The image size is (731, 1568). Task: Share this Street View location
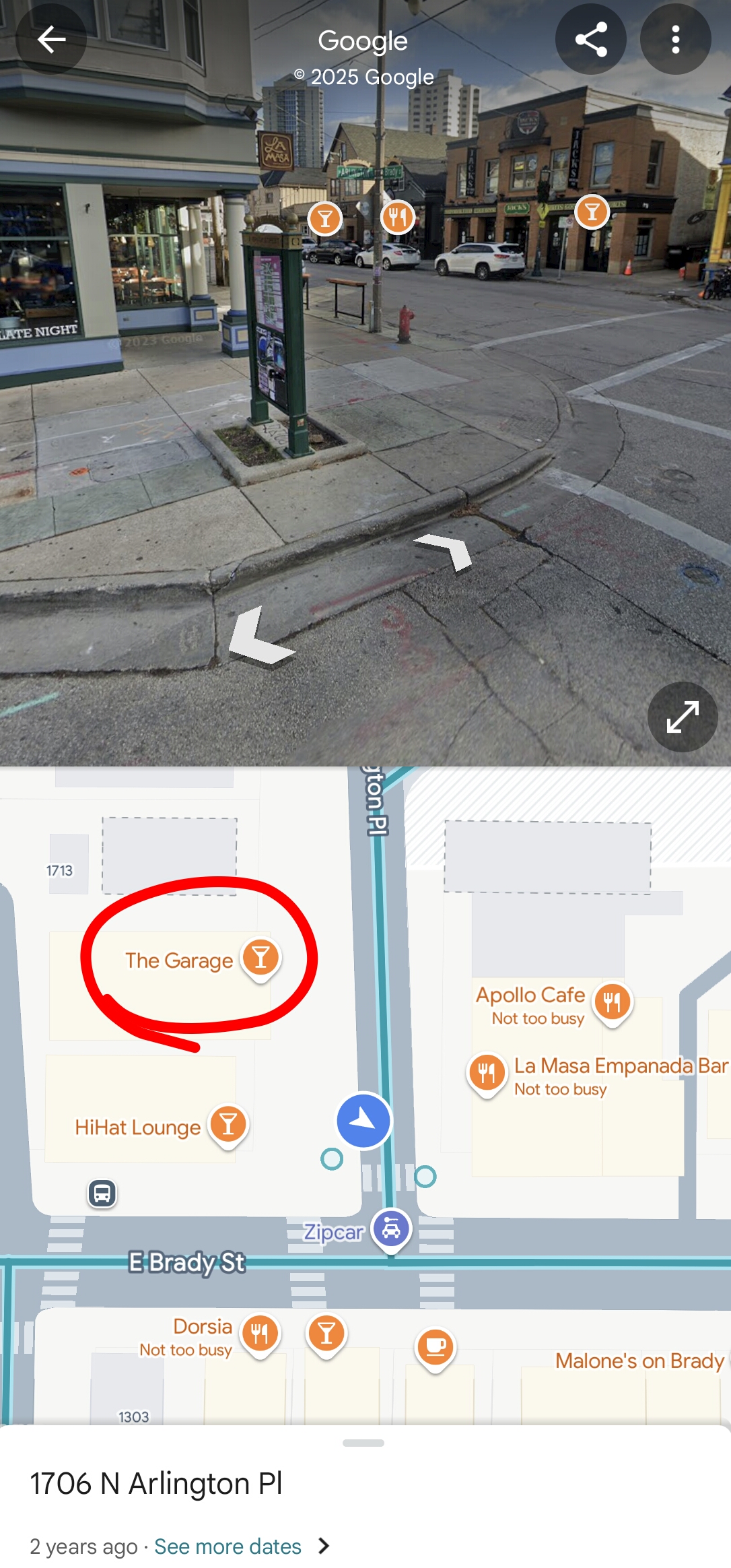point(590,40)
